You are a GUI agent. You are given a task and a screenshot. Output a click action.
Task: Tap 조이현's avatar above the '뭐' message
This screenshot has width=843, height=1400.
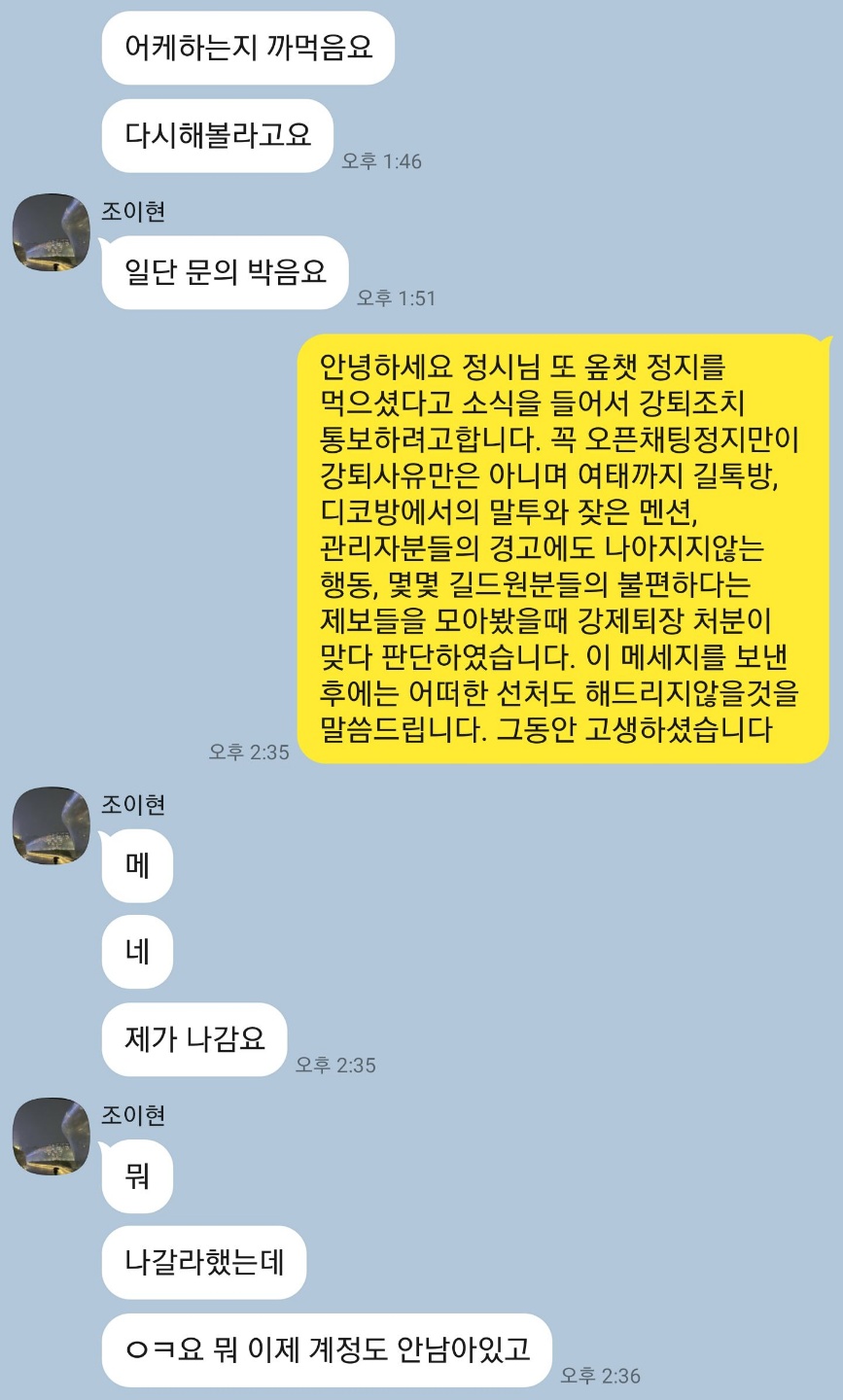click(52, 1137)
